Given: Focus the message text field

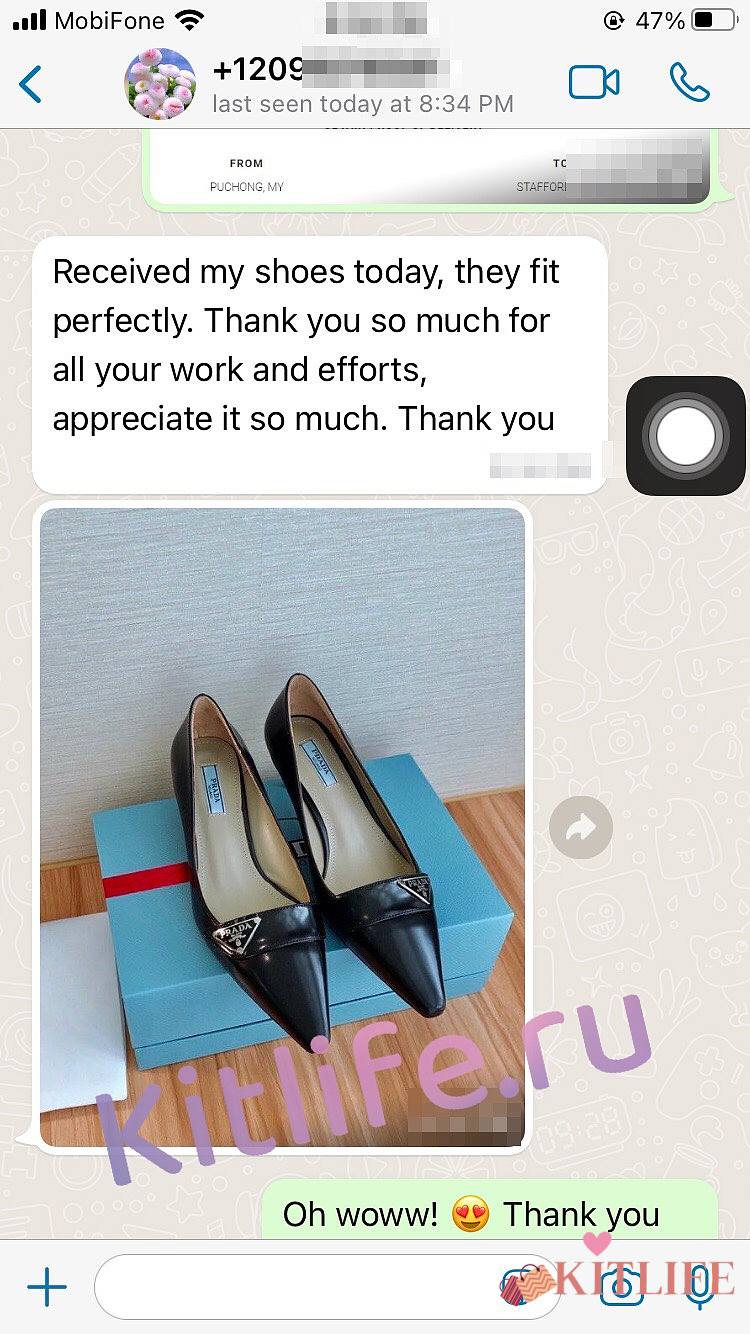Looking at the screenshot, I should pyautogui.click(x=300, y=1287).
